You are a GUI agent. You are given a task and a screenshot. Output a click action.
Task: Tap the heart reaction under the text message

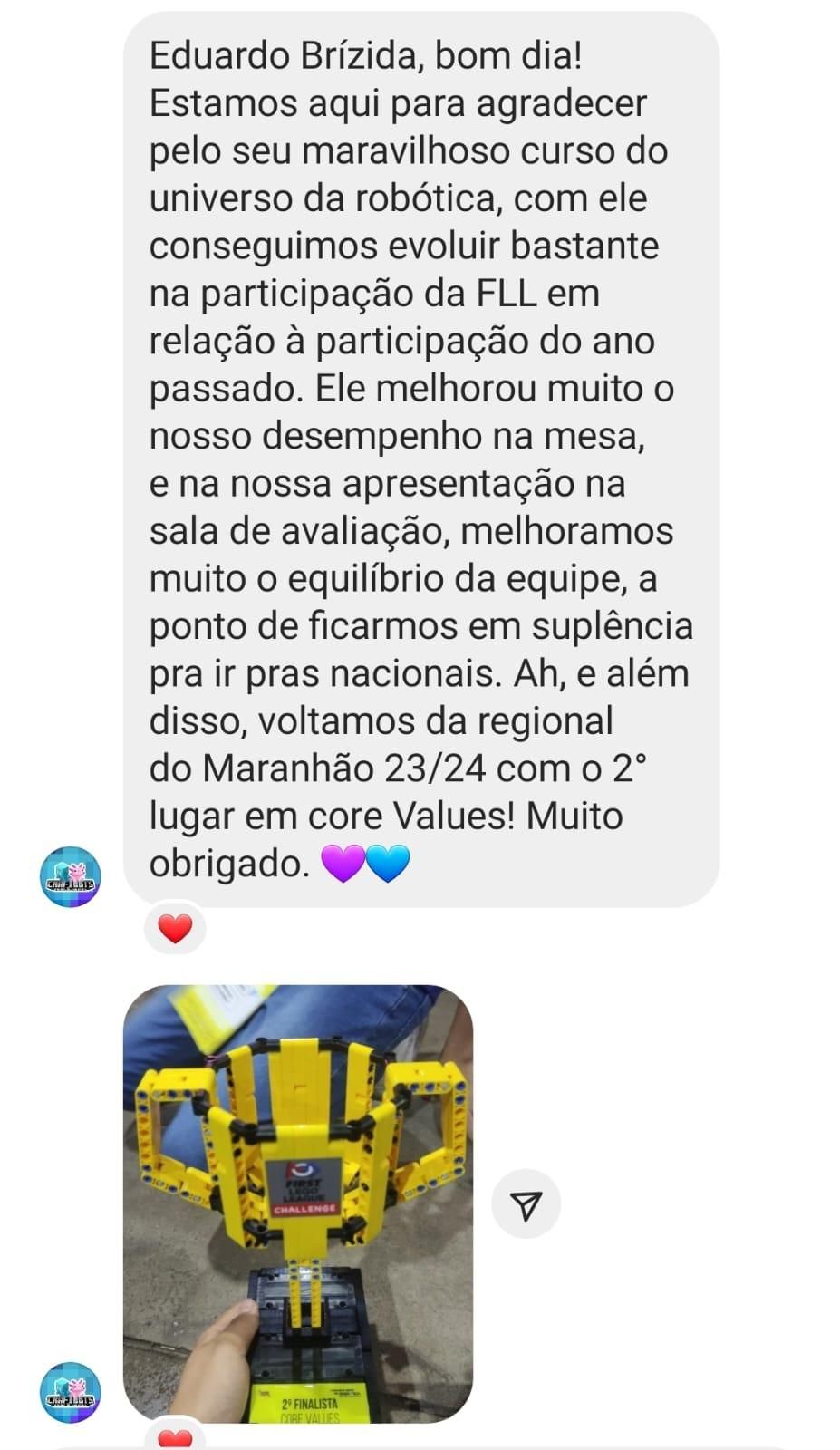point(175,929)
